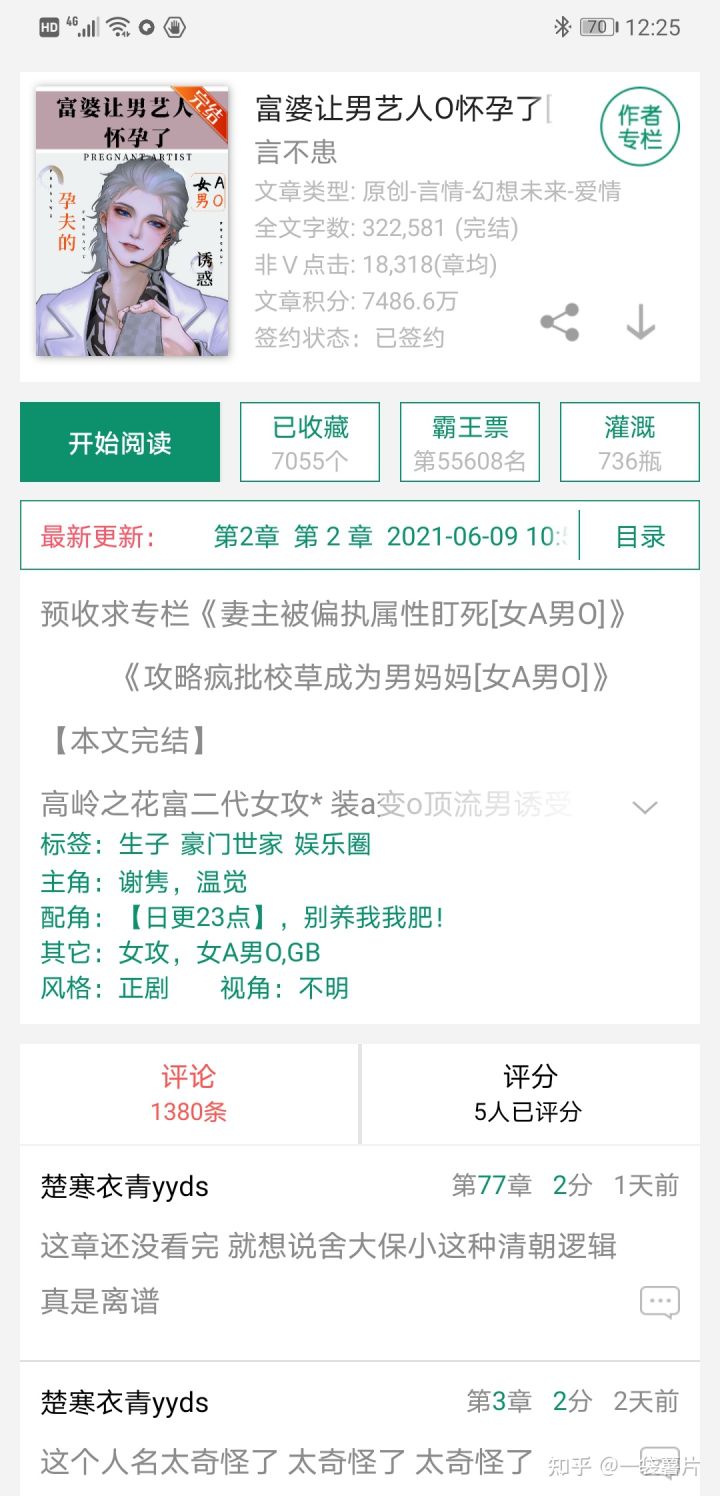The width and height of the screenshot is (720, 1496).
Task: Download the novel with the arrow icon
Action: tap(640, 322)
